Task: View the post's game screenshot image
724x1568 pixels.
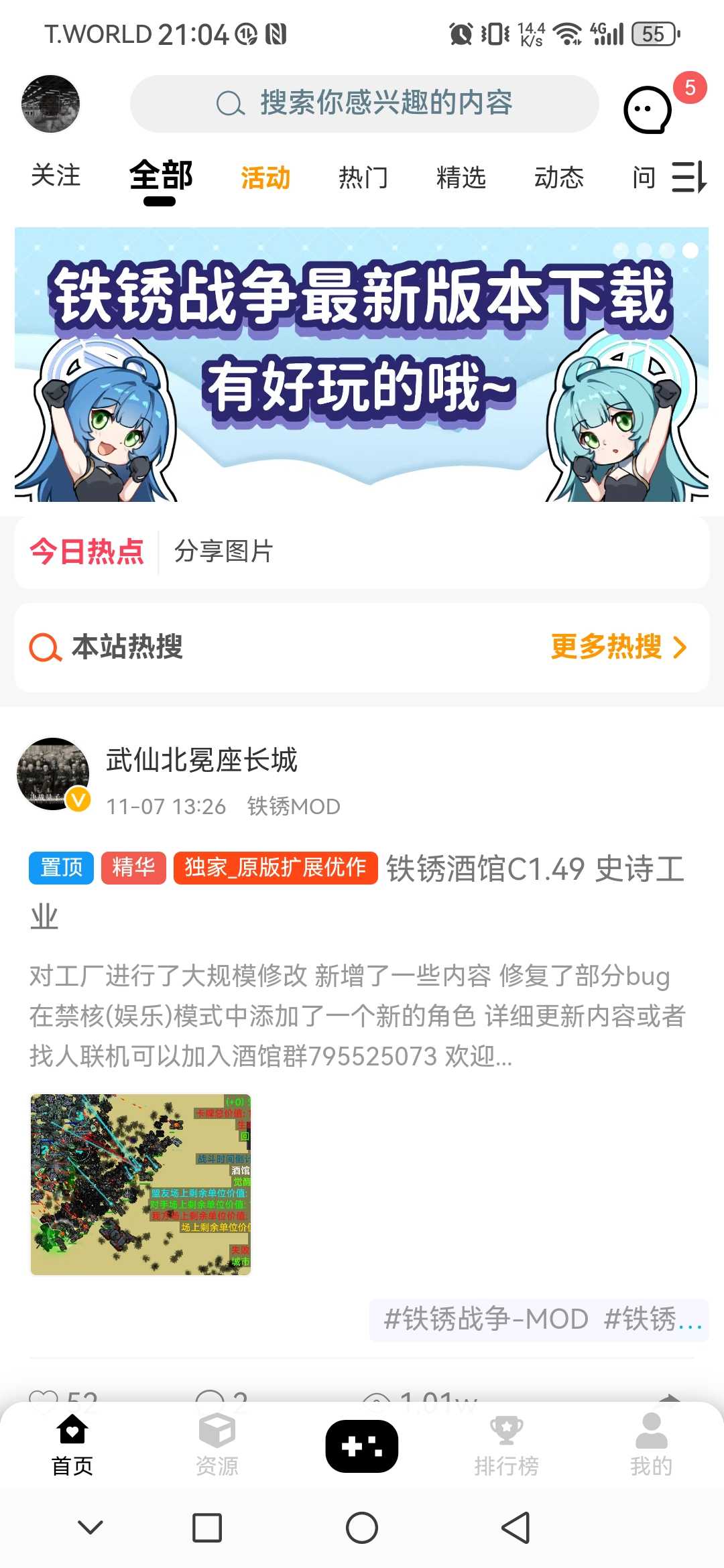Action: [x=141, y=1185]
